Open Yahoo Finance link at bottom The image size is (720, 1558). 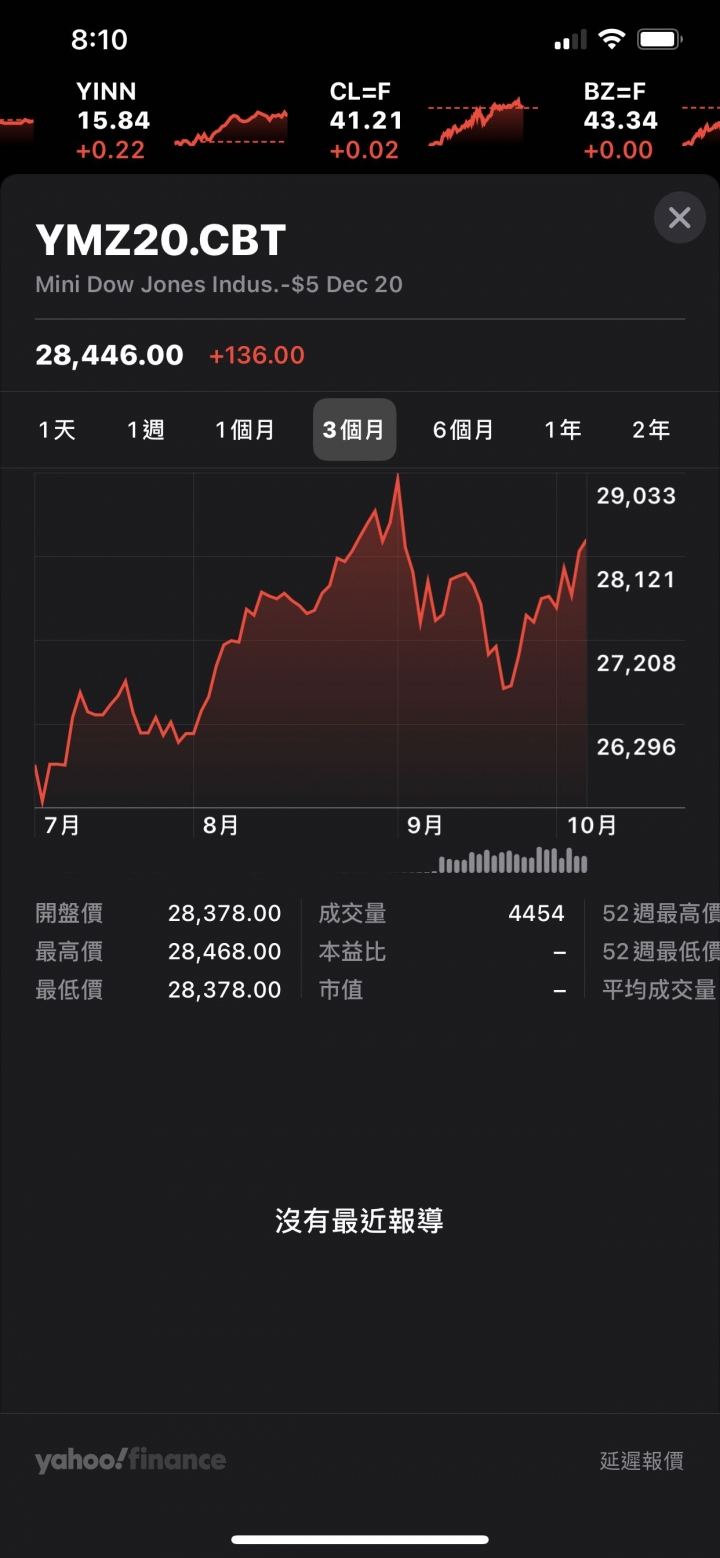(130, 1460)
